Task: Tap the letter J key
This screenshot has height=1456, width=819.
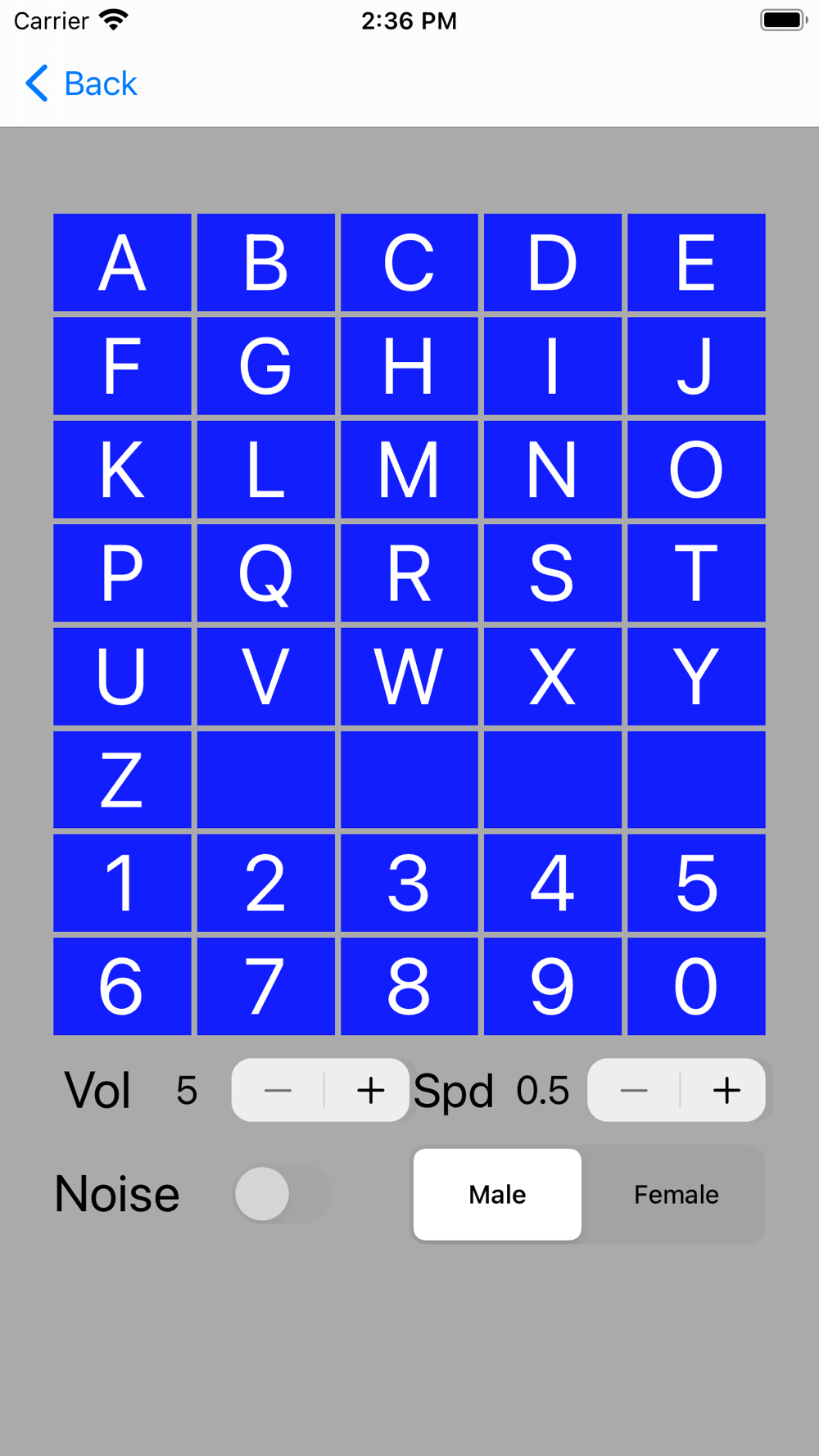Action: pyautogui.click(x=695, y=365)
